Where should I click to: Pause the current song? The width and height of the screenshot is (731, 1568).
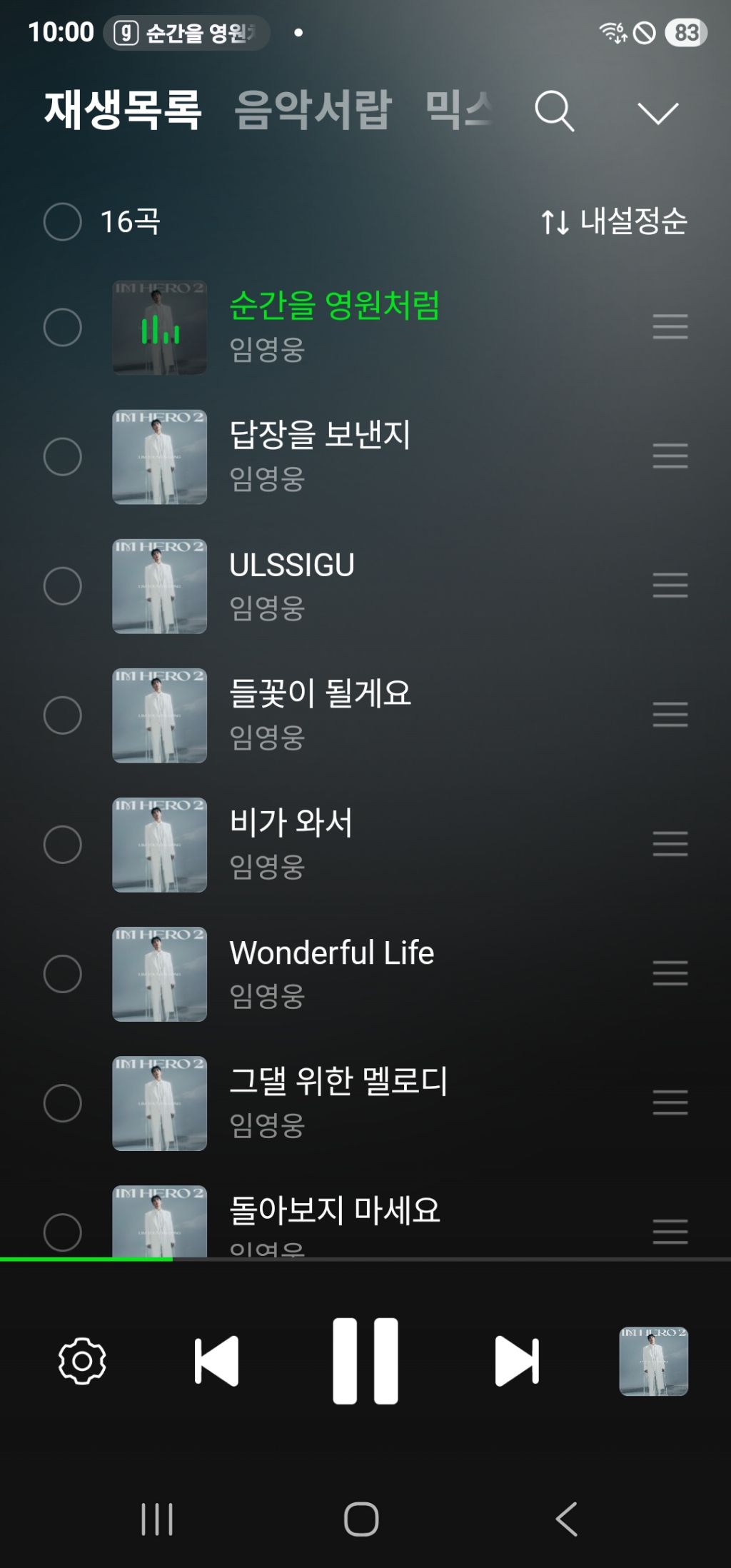click(x=365, y=1361)
